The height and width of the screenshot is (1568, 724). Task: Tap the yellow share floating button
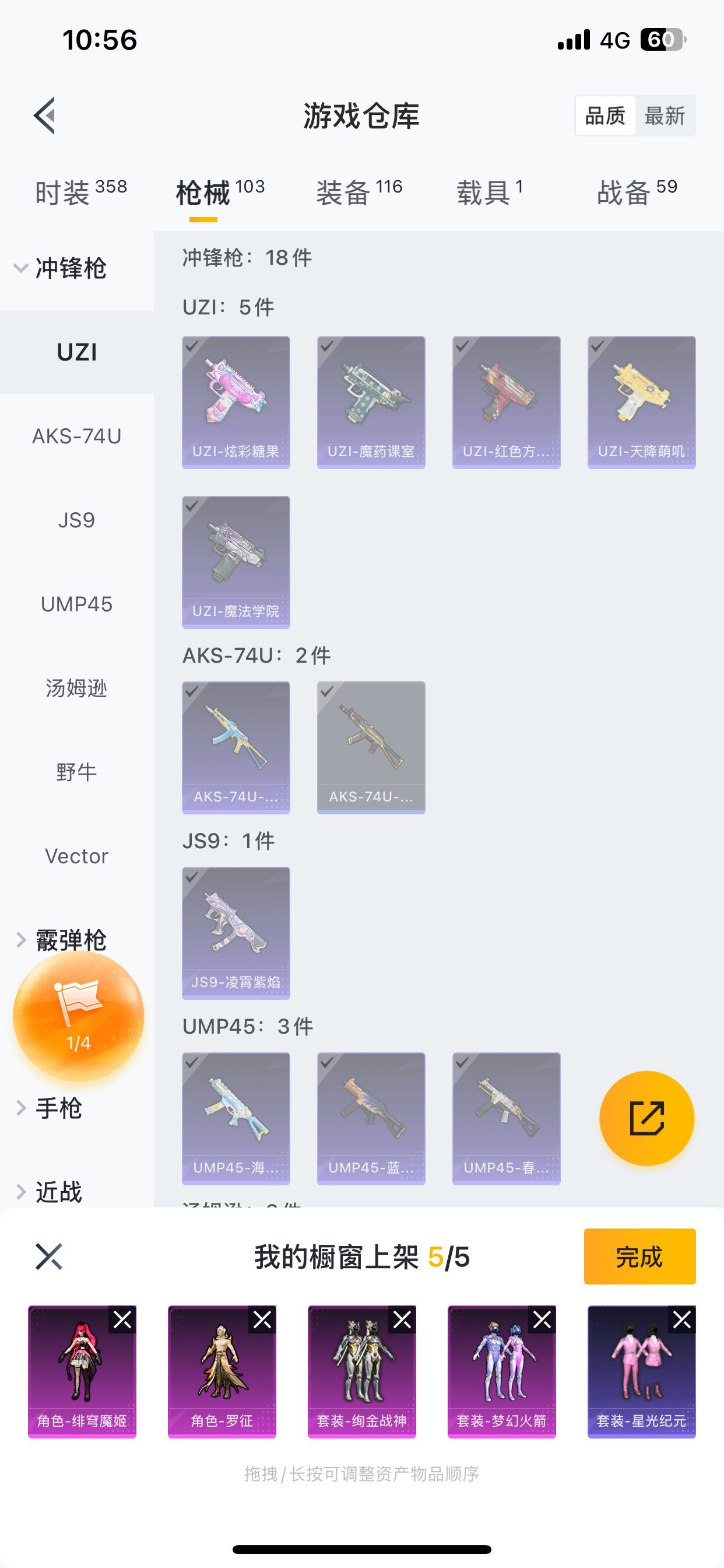(646, 1118)
